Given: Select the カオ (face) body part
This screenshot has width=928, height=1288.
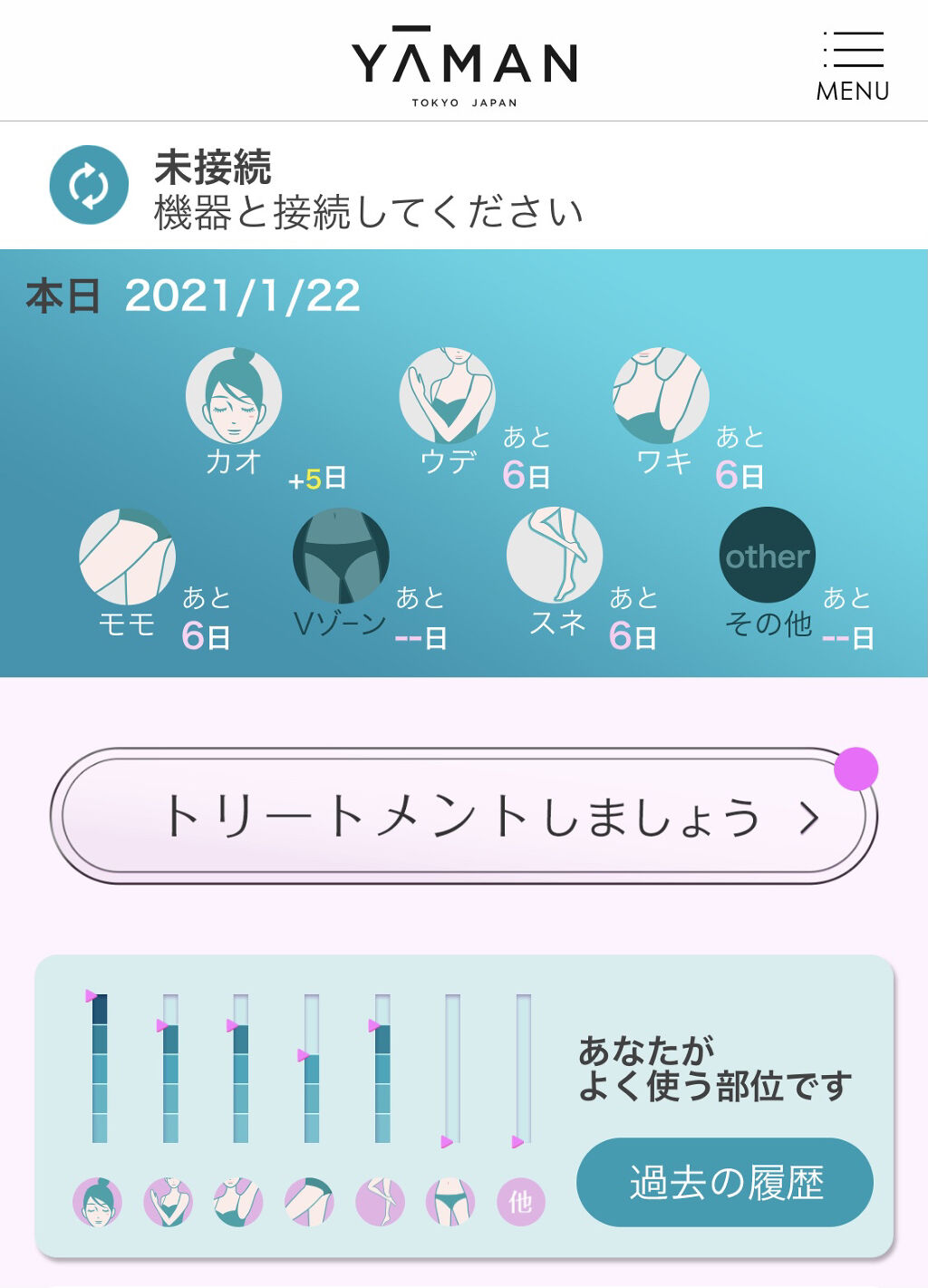Looking at the screenshot, I should 234,396.
